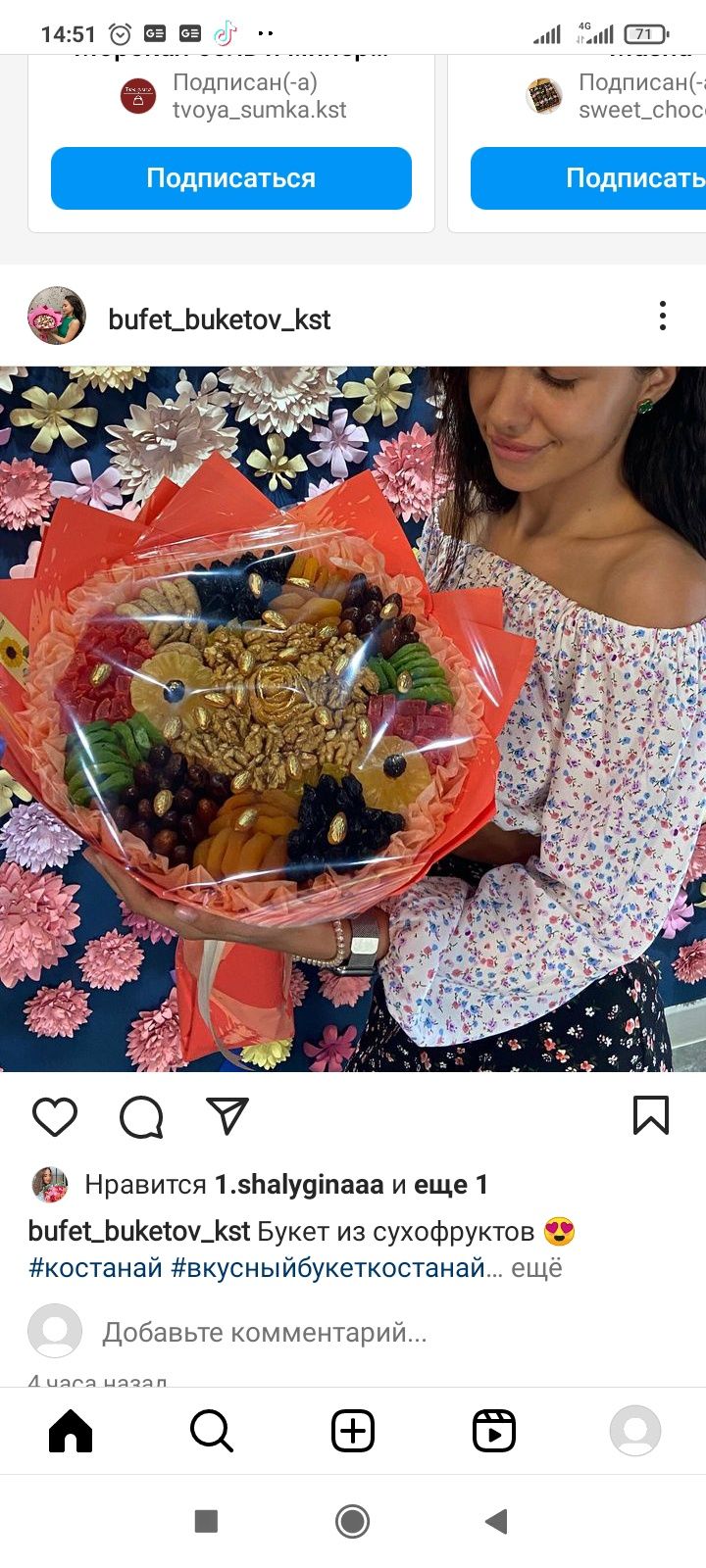Viewport: 706px width, 1568px height.
Task: View the list of people who liked
Action: point(450,1185)
